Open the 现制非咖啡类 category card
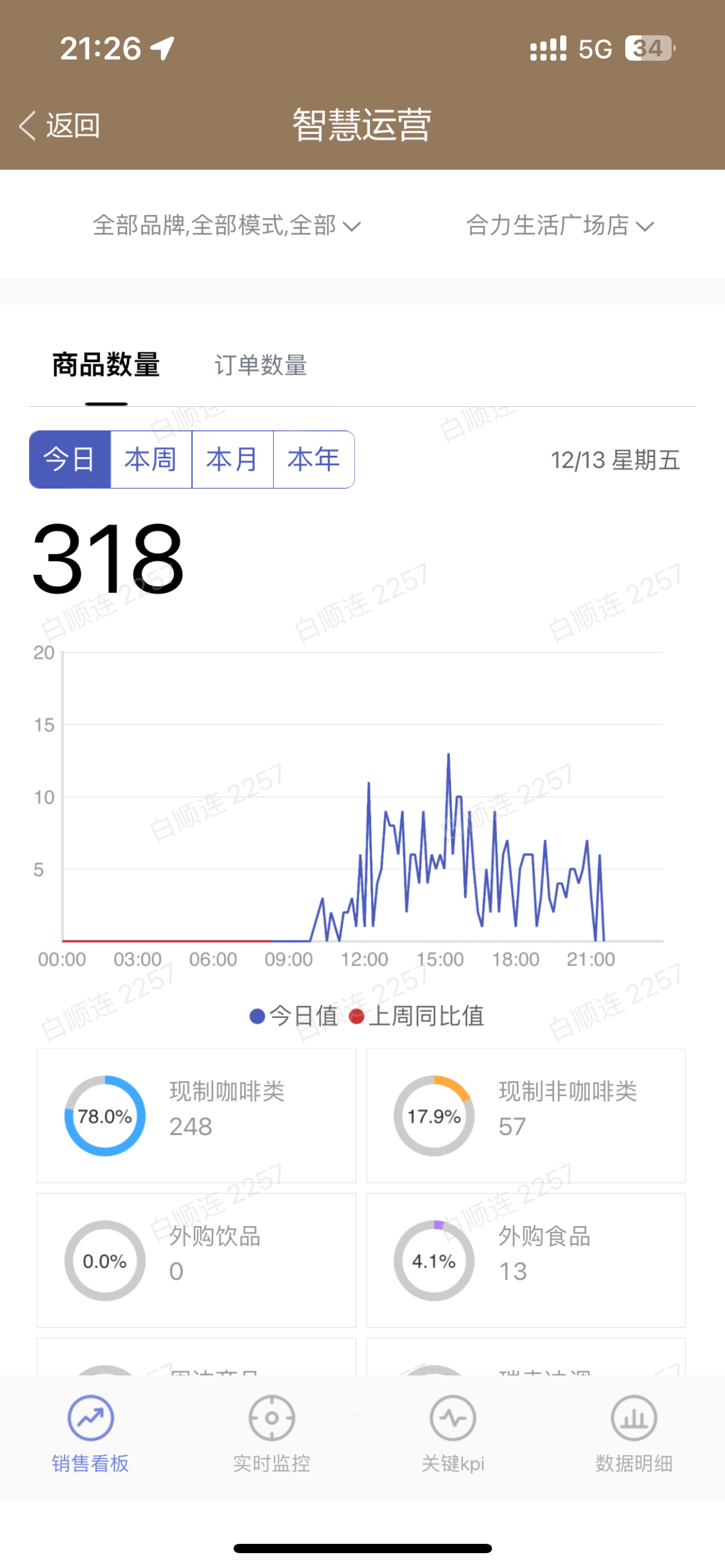Screen dimensions: 725x1568 point(525,1115)
